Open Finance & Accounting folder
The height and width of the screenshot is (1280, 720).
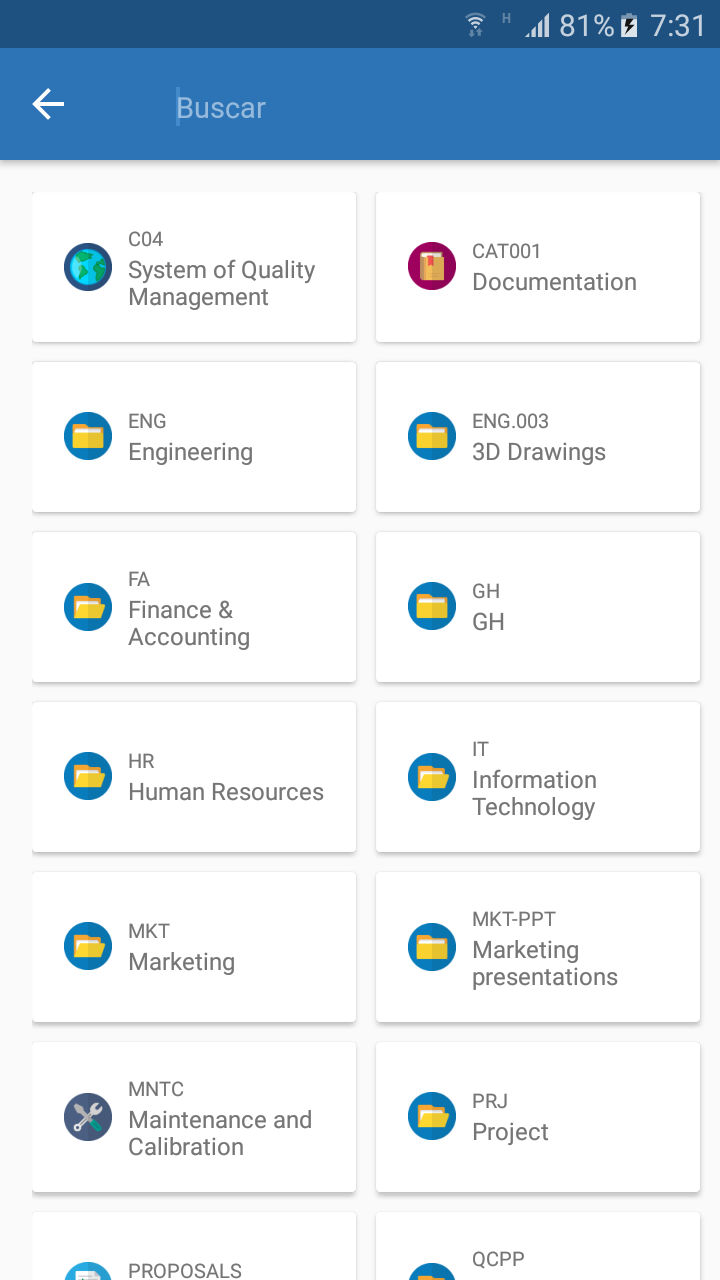click(194, 607)
